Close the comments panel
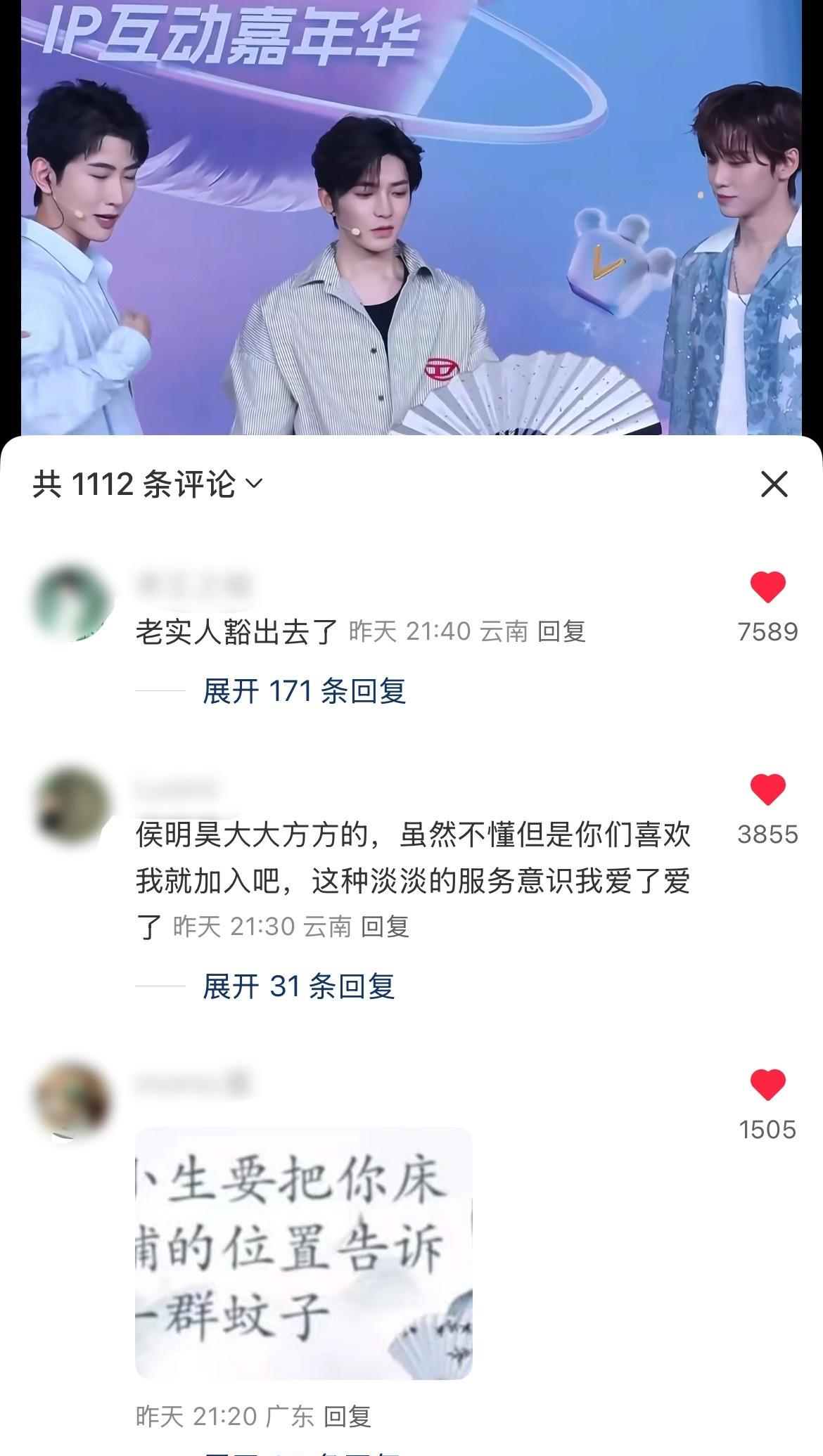Viewport: 823px width, 1456px height. coord(774,484)
